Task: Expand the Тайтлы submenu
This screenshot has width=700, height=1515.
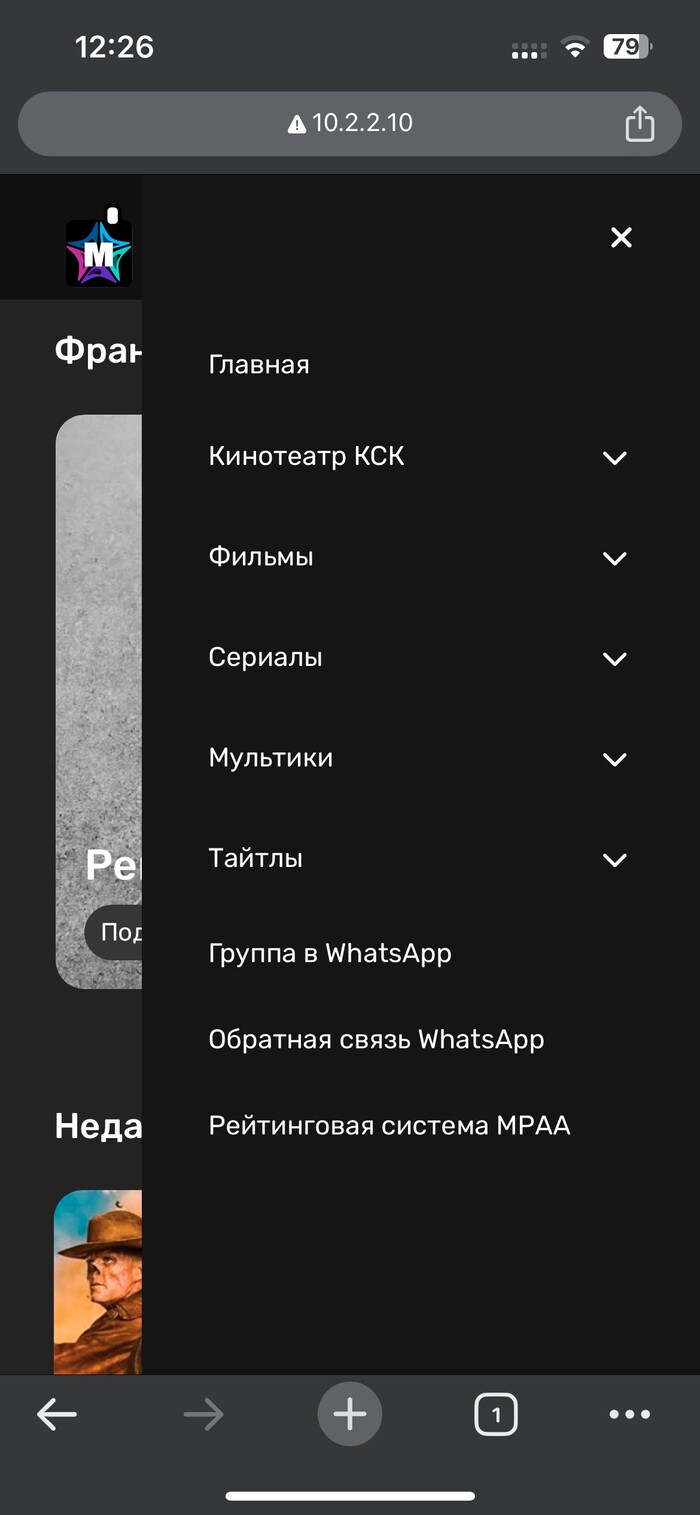Action: [x=614, y=860]
